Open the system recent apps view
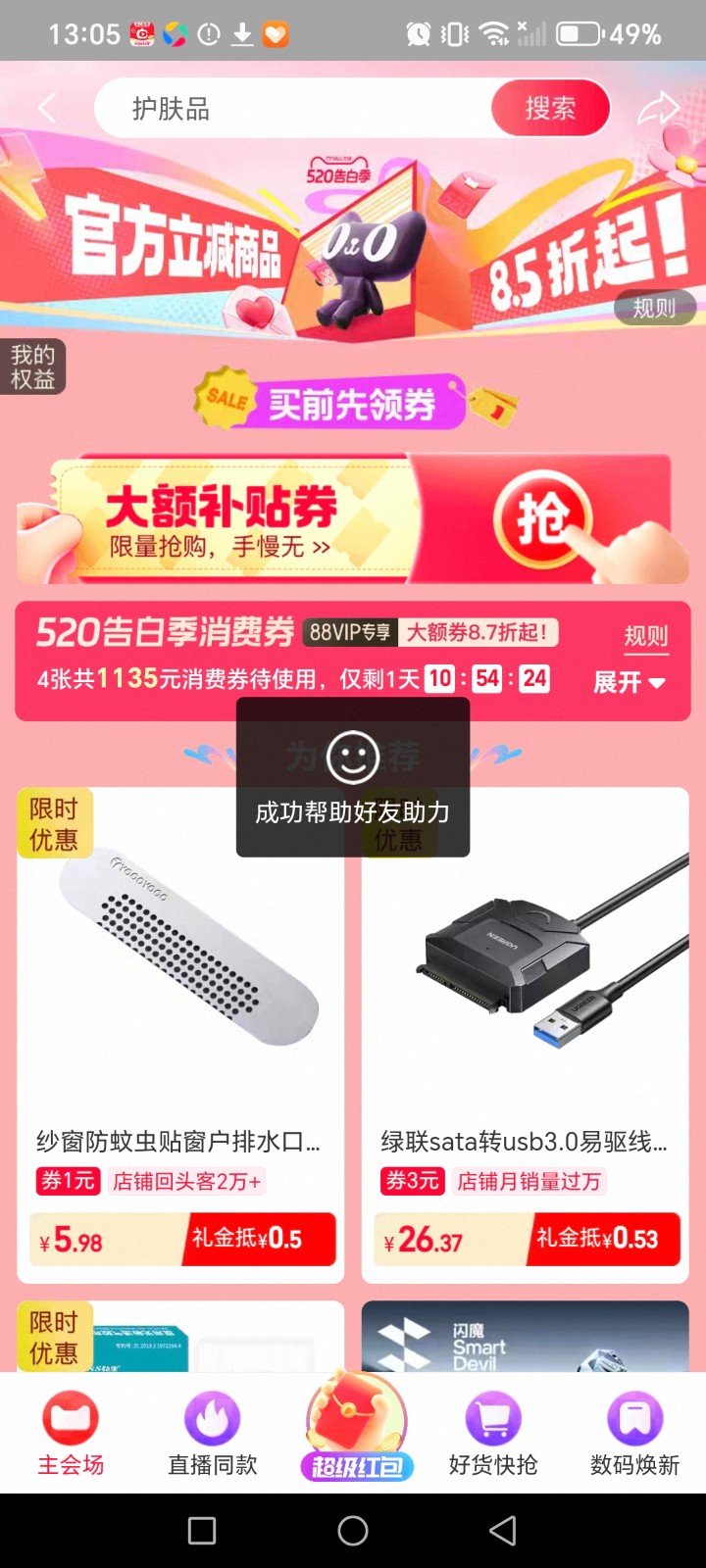 click(x=202, y=1531)
